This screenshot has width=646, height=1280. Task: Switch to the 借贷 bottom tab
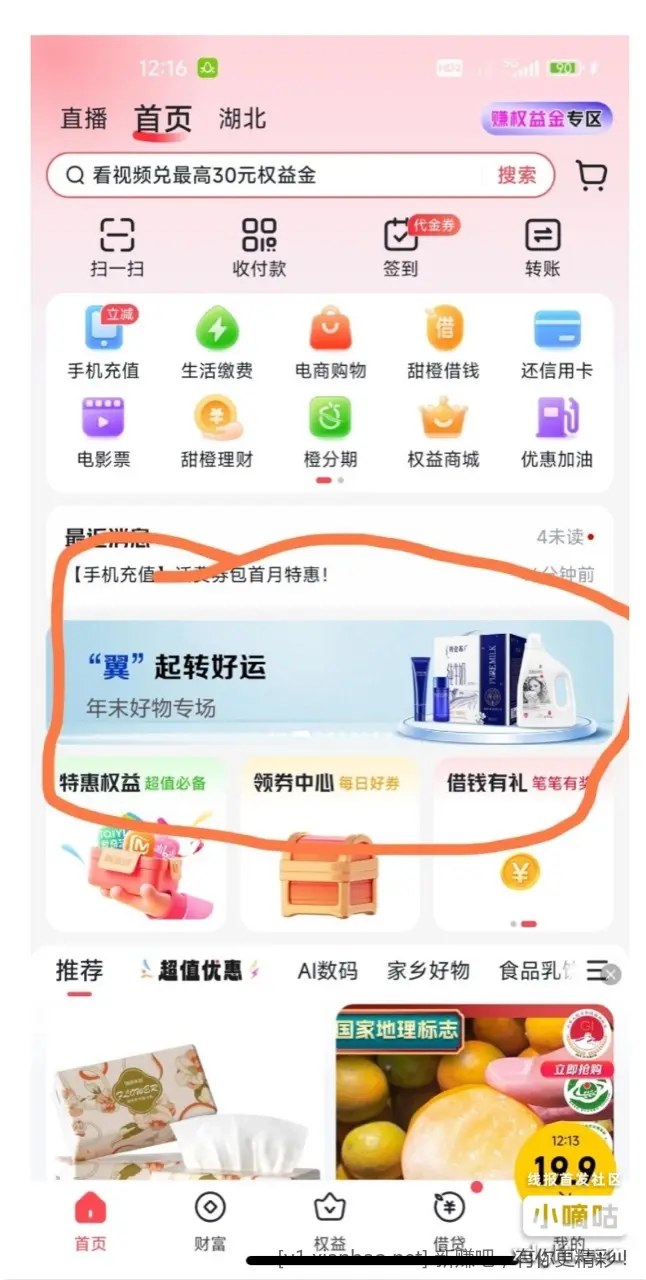[x=449, y=1221]
